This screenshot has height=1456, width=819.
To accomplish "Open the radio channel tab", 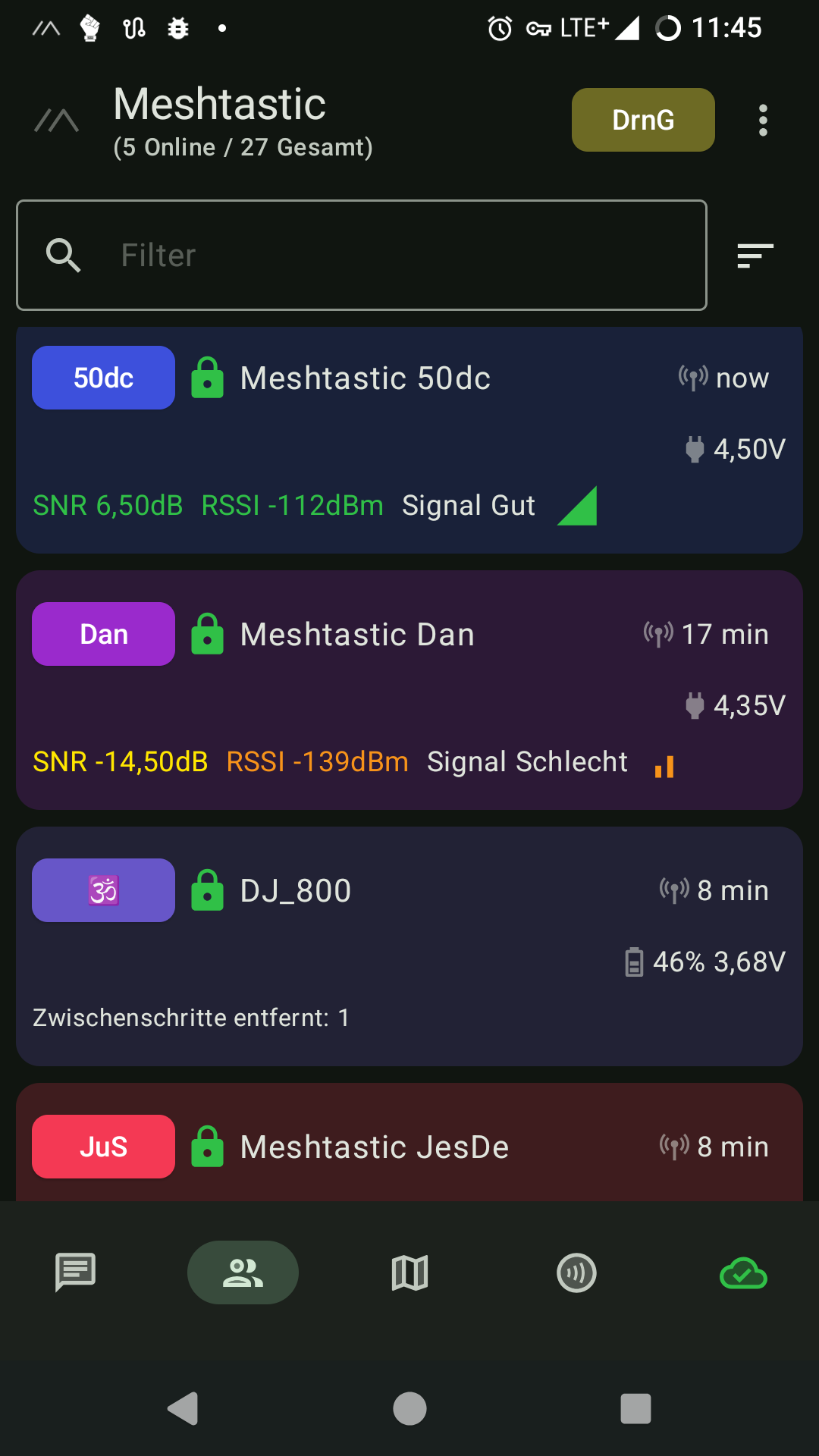I will [576, 1272].
